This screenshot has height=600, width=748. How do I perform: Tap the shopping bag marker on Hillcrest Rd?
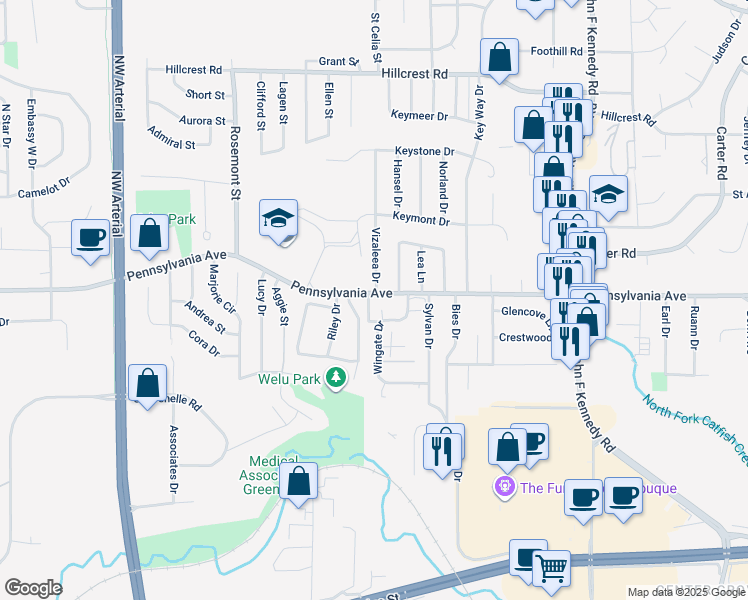(x=499, y=57)
